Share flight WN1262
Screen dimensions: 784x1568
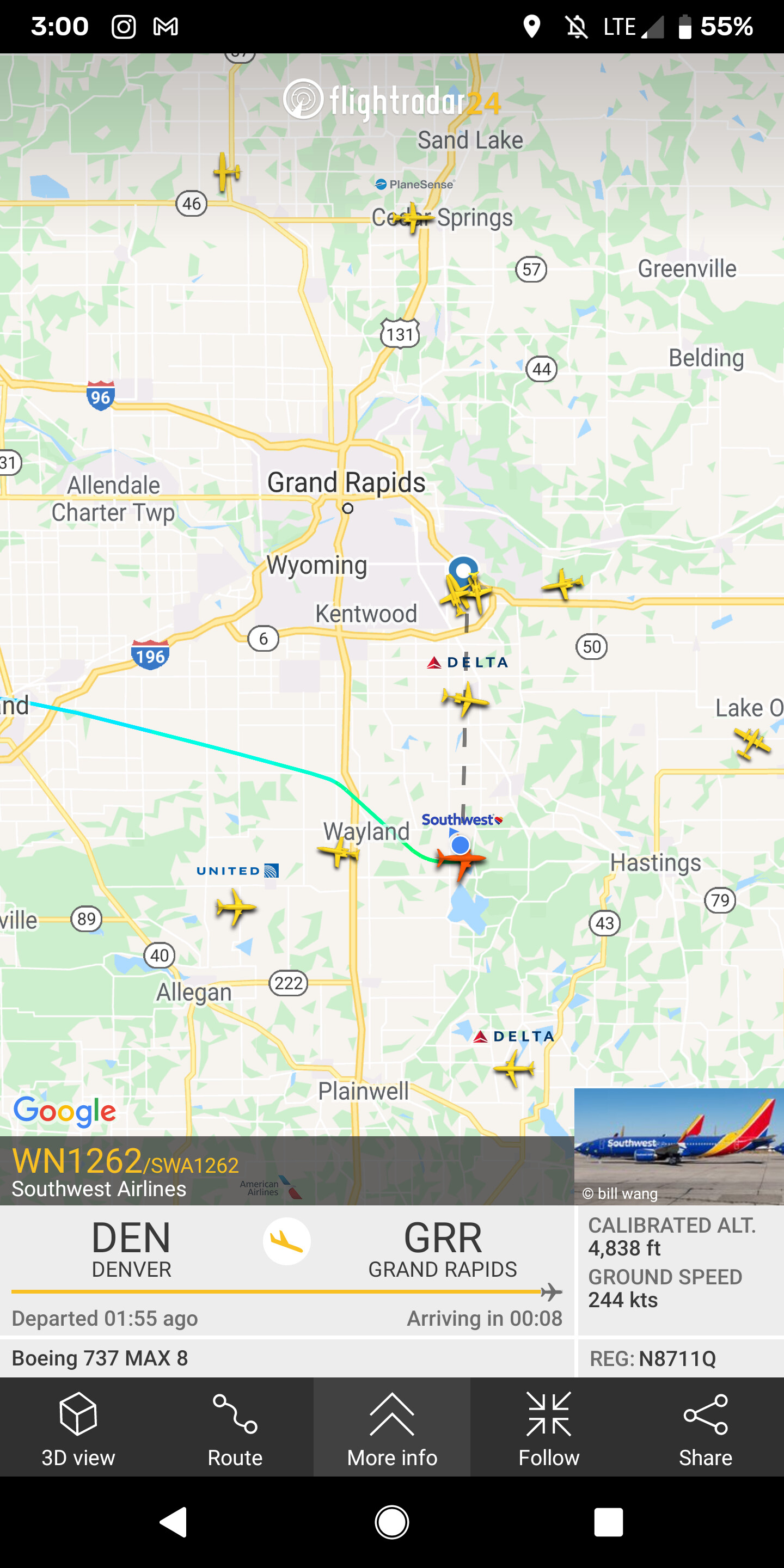point(705,1427)
